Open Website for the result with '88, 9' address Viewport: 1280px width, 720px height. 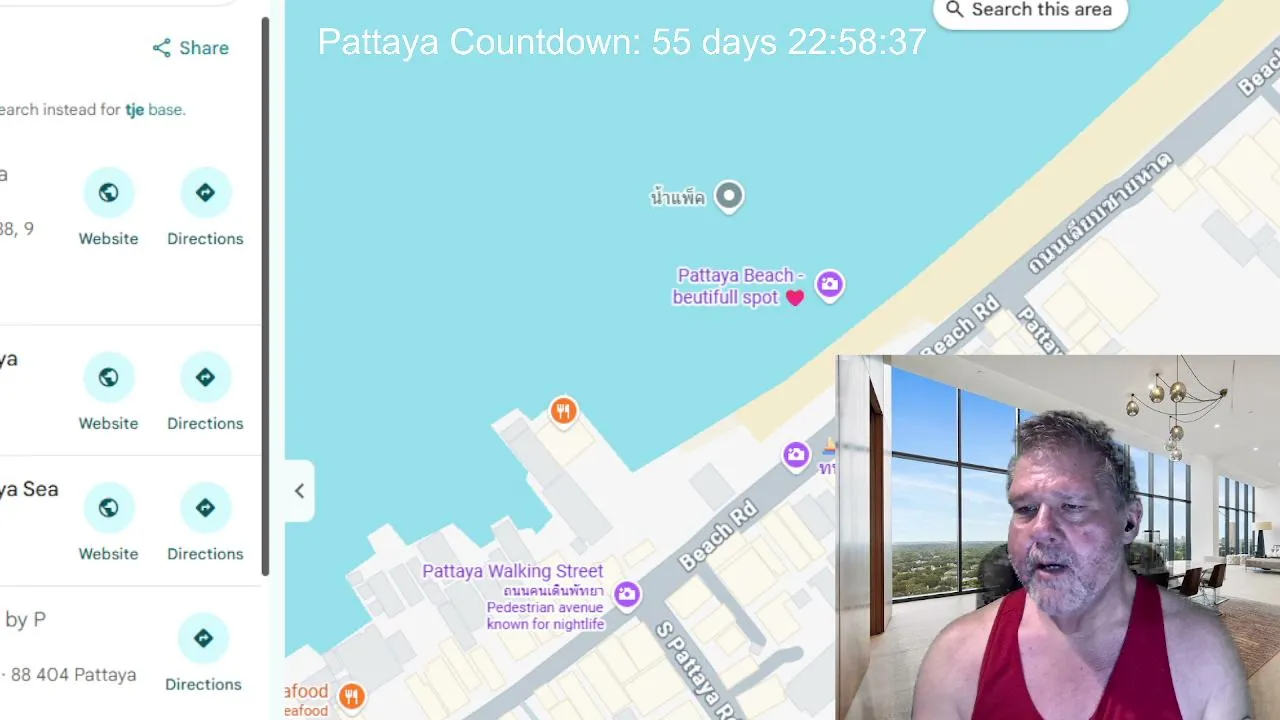(108, 208)
